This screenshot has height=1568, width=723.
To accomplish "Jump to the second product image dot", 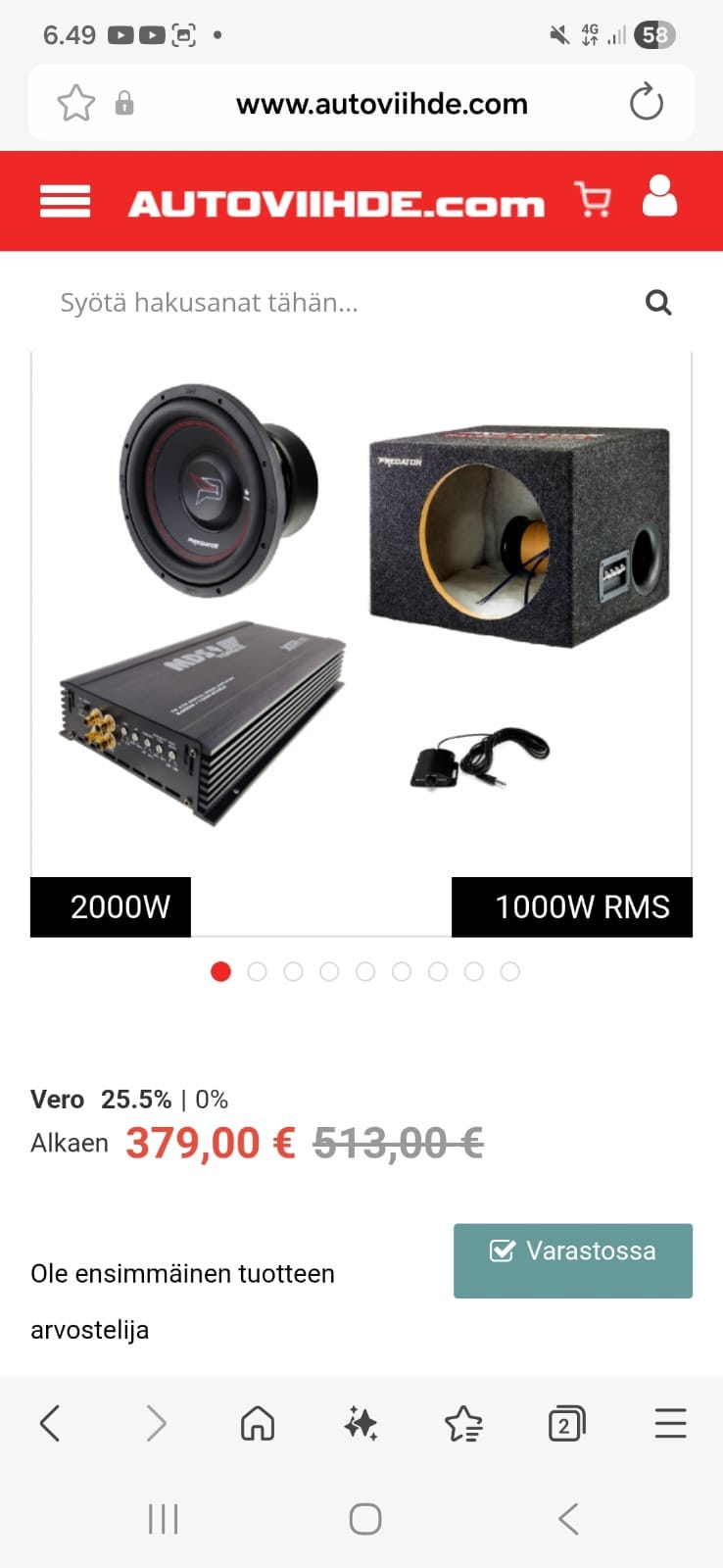I will click(257, 971).
